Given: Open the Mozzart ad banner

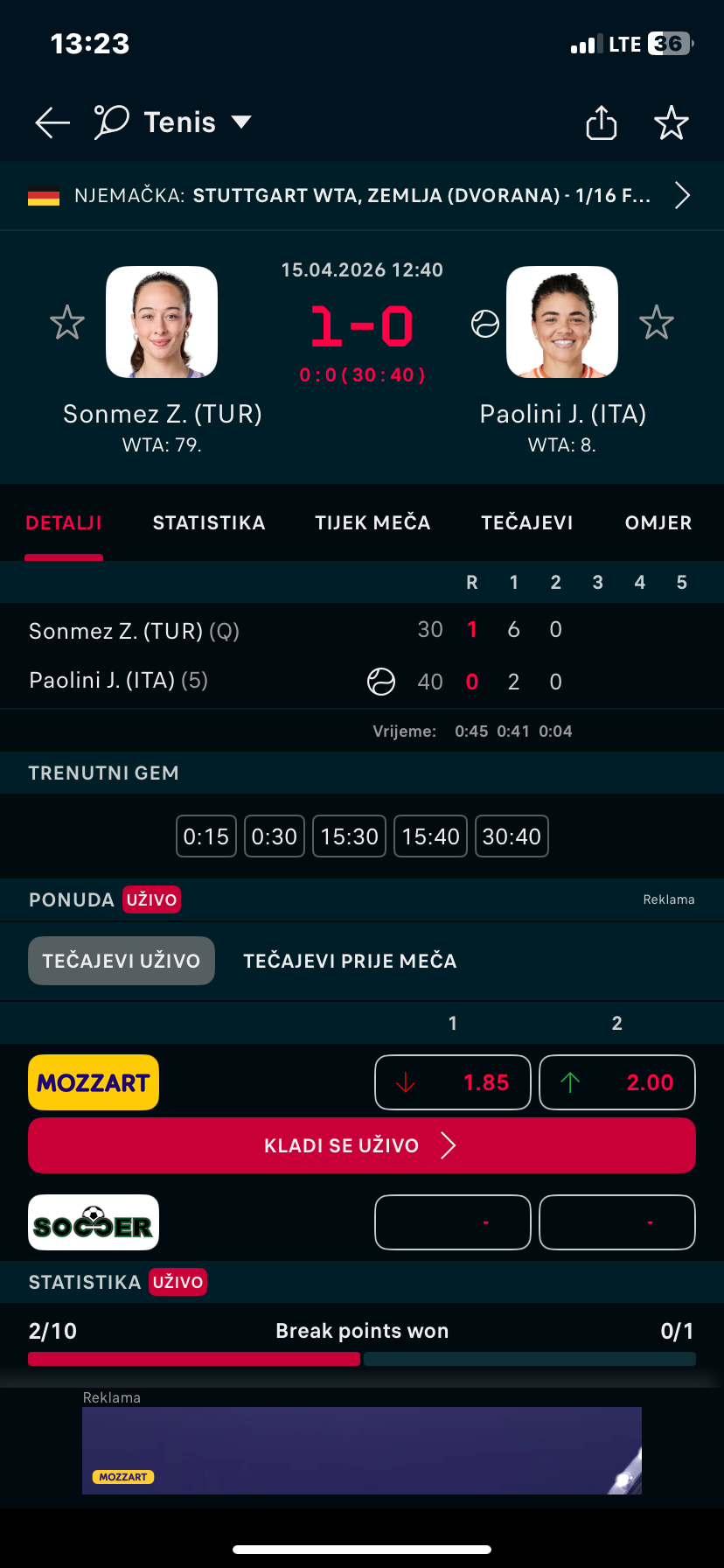Looking at the screenshot, I should [x=362, y=1450].
